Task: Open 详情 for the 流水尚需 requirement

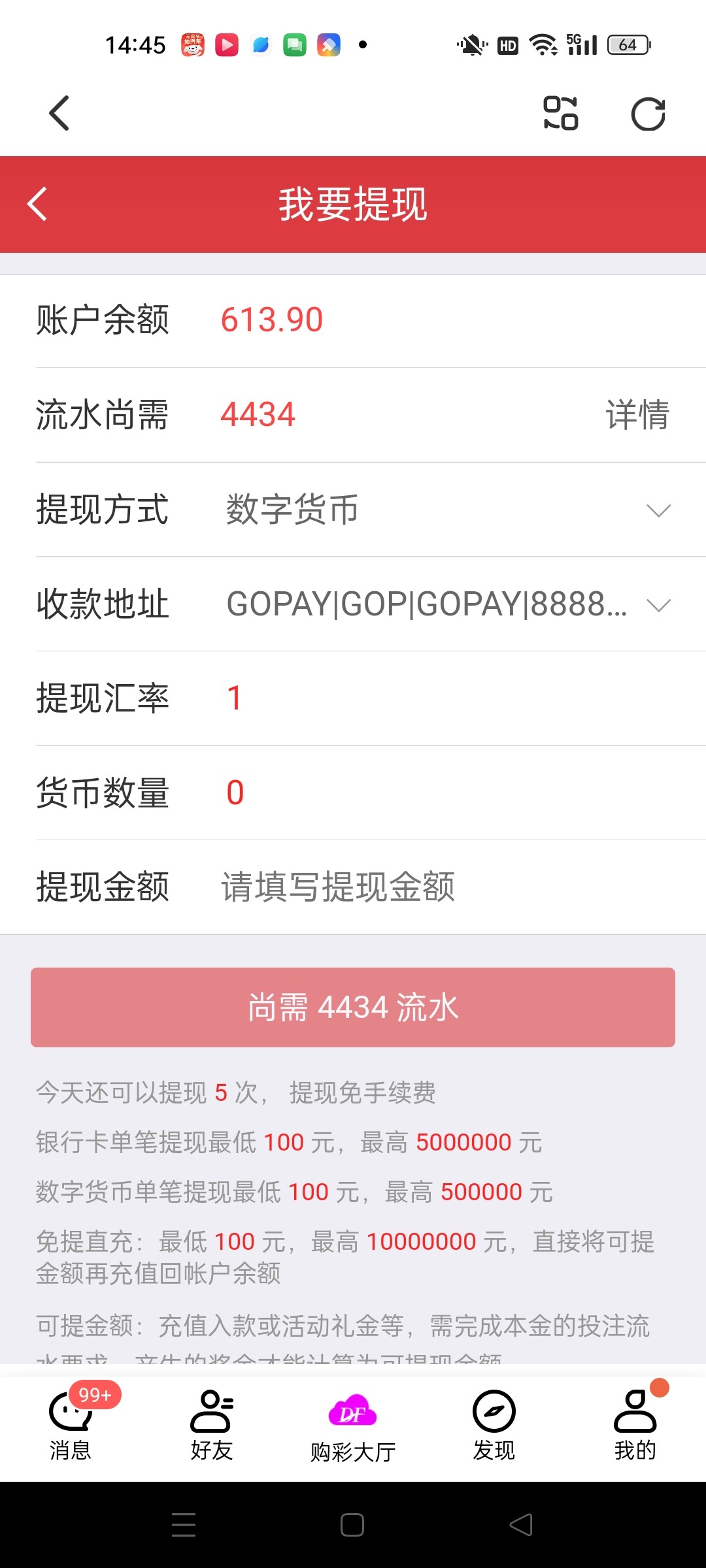Action: click(637, 415)
